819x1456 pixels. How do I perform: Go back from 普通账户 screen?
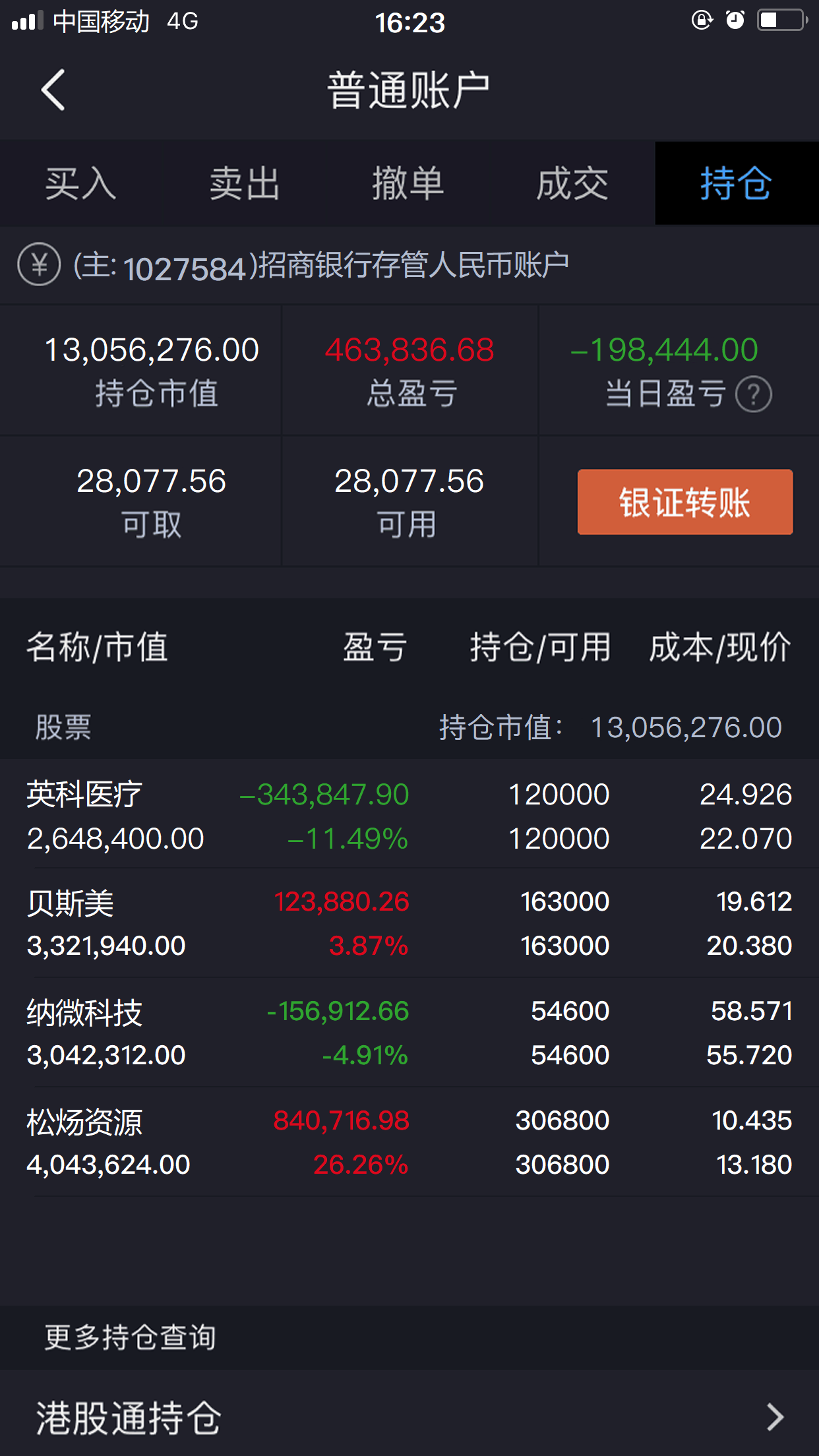(53, 90)
